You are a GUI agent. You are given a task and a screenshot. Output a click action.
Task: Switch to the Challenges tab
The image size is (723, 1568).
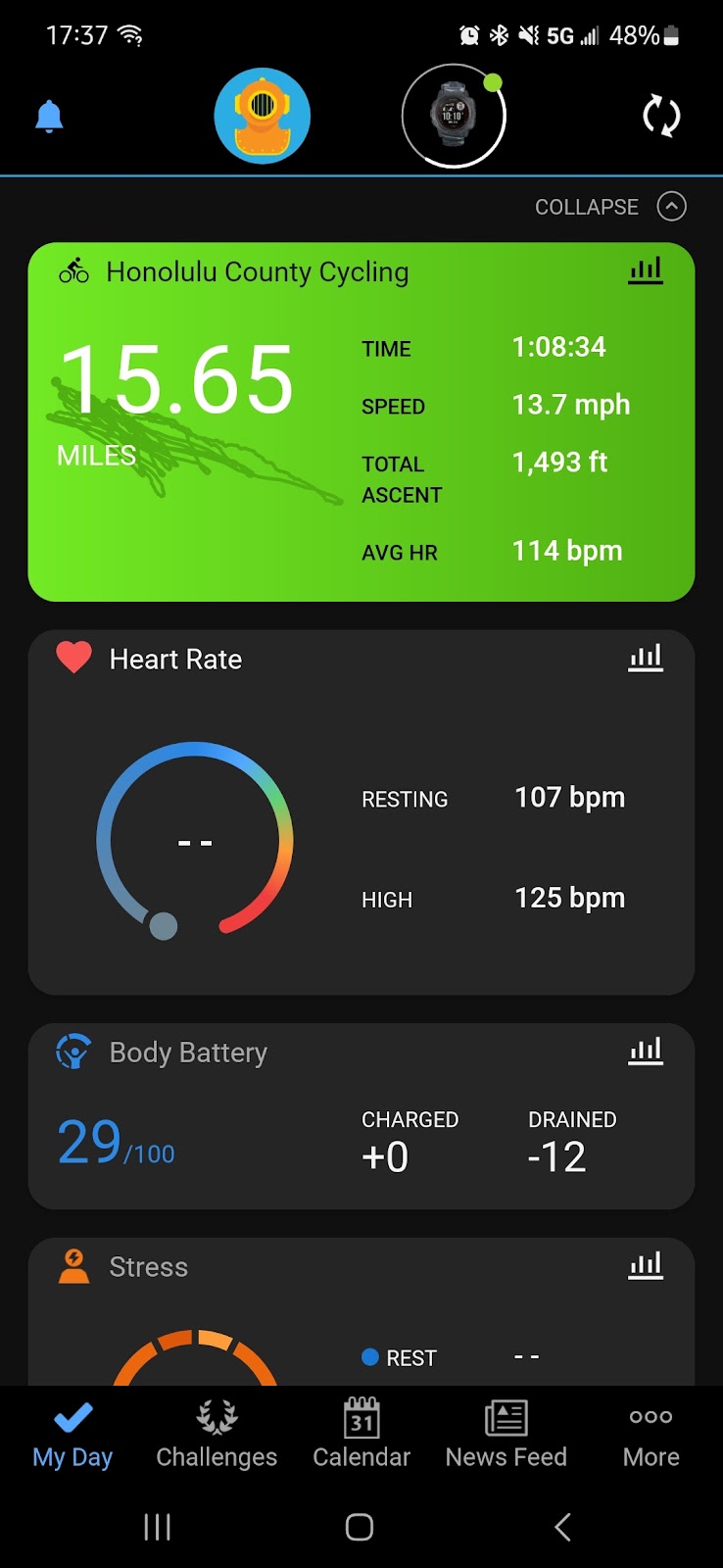click(x=217, y=1435)
